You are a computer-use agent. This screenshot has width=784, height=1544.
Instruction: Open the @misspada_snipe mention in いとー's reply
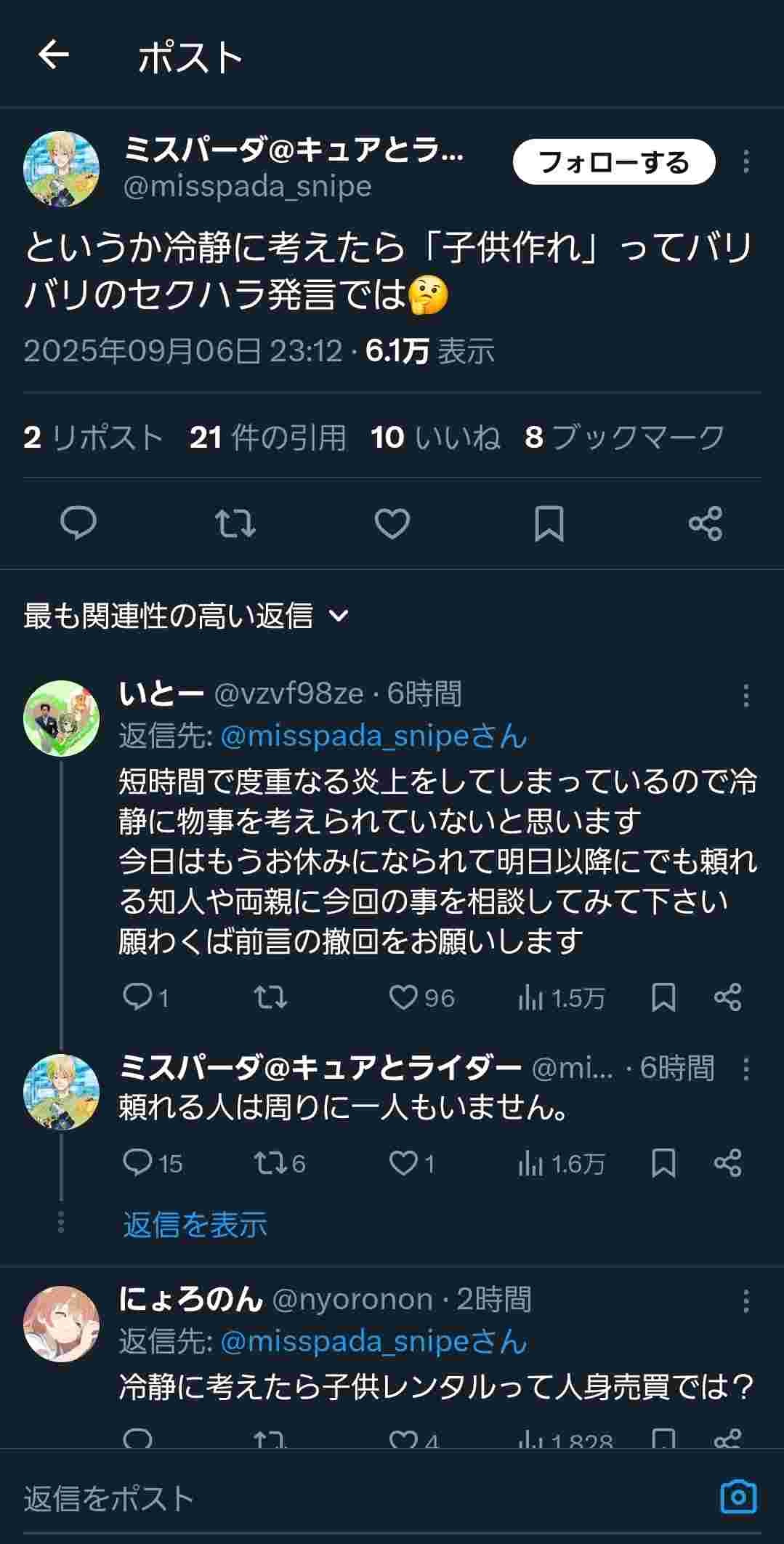373,736
